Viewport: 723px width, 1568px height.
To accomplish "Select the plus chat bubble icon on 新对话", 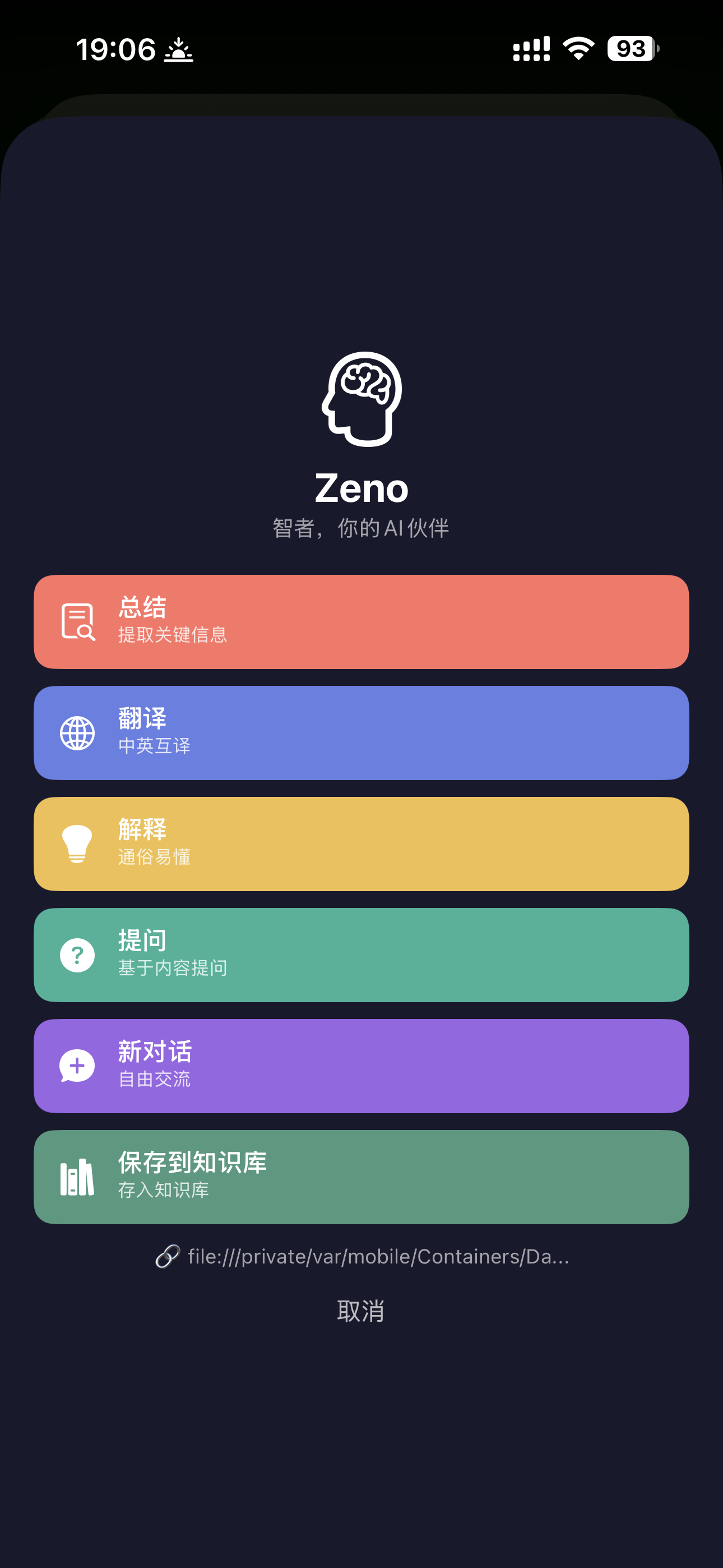I will point(77,1065).
